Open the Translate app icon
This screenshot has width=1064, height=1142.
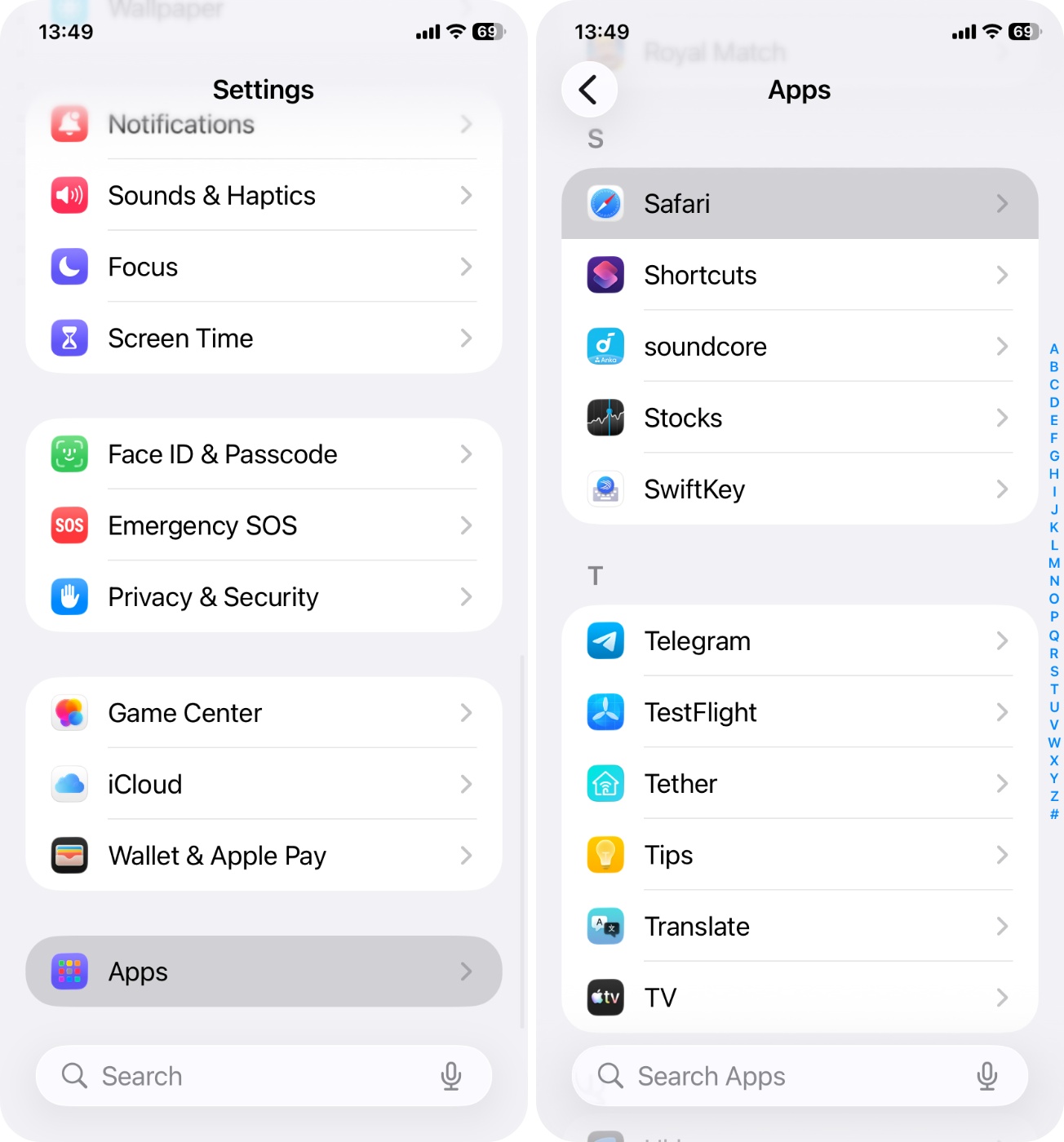pos(605,927)
